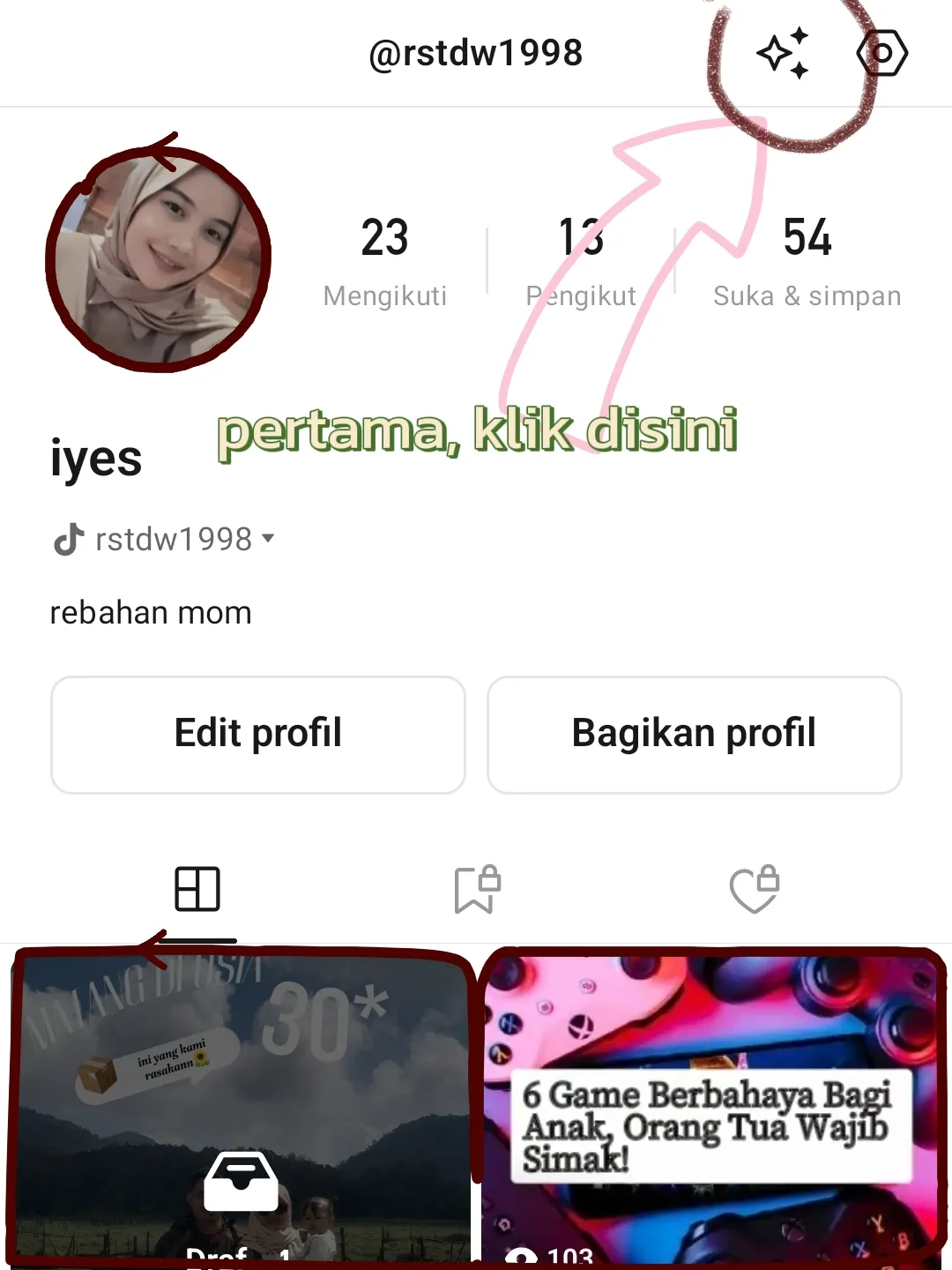Open the drafts tile
Image resolution: width=952 pixels, height=1270 pixels.
tap(241, 1111)
